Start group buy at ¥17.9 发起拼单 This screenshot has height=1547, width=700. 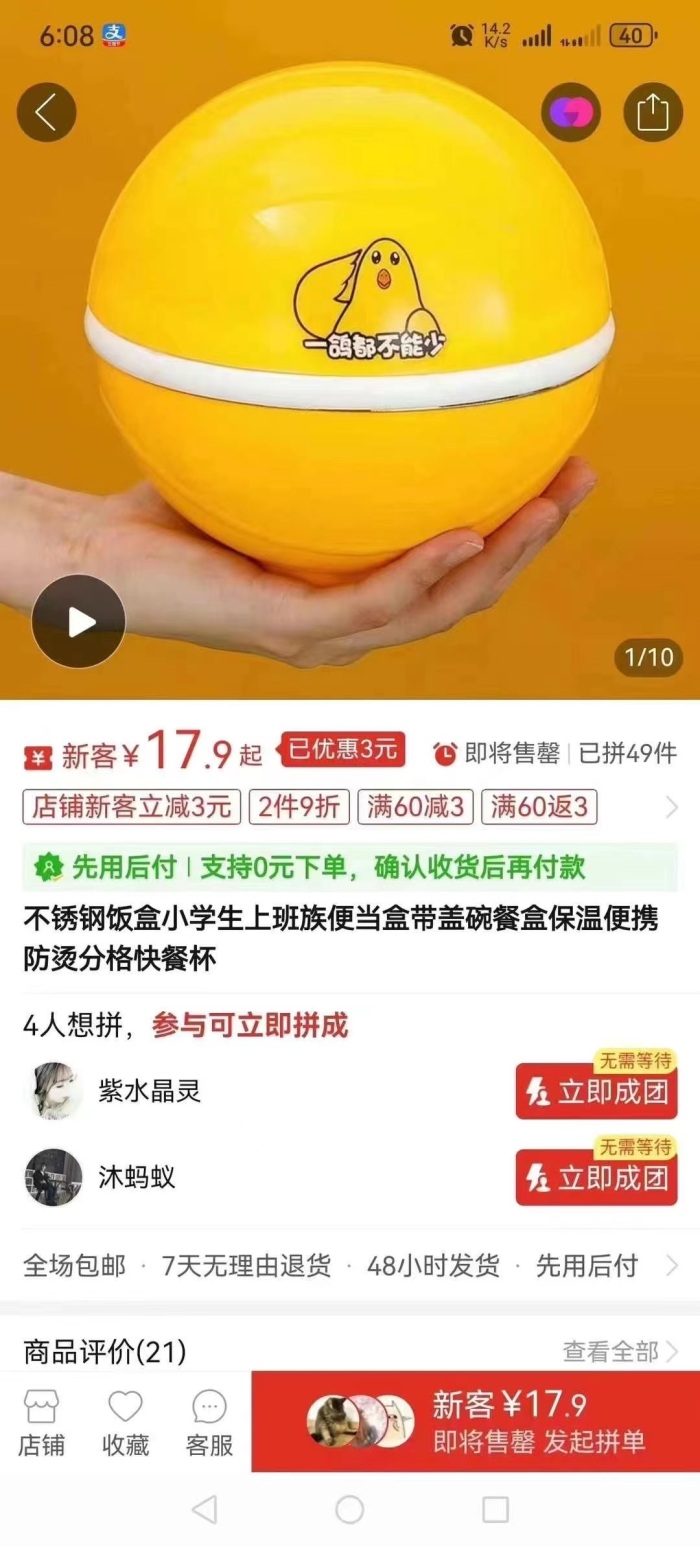475,1421
